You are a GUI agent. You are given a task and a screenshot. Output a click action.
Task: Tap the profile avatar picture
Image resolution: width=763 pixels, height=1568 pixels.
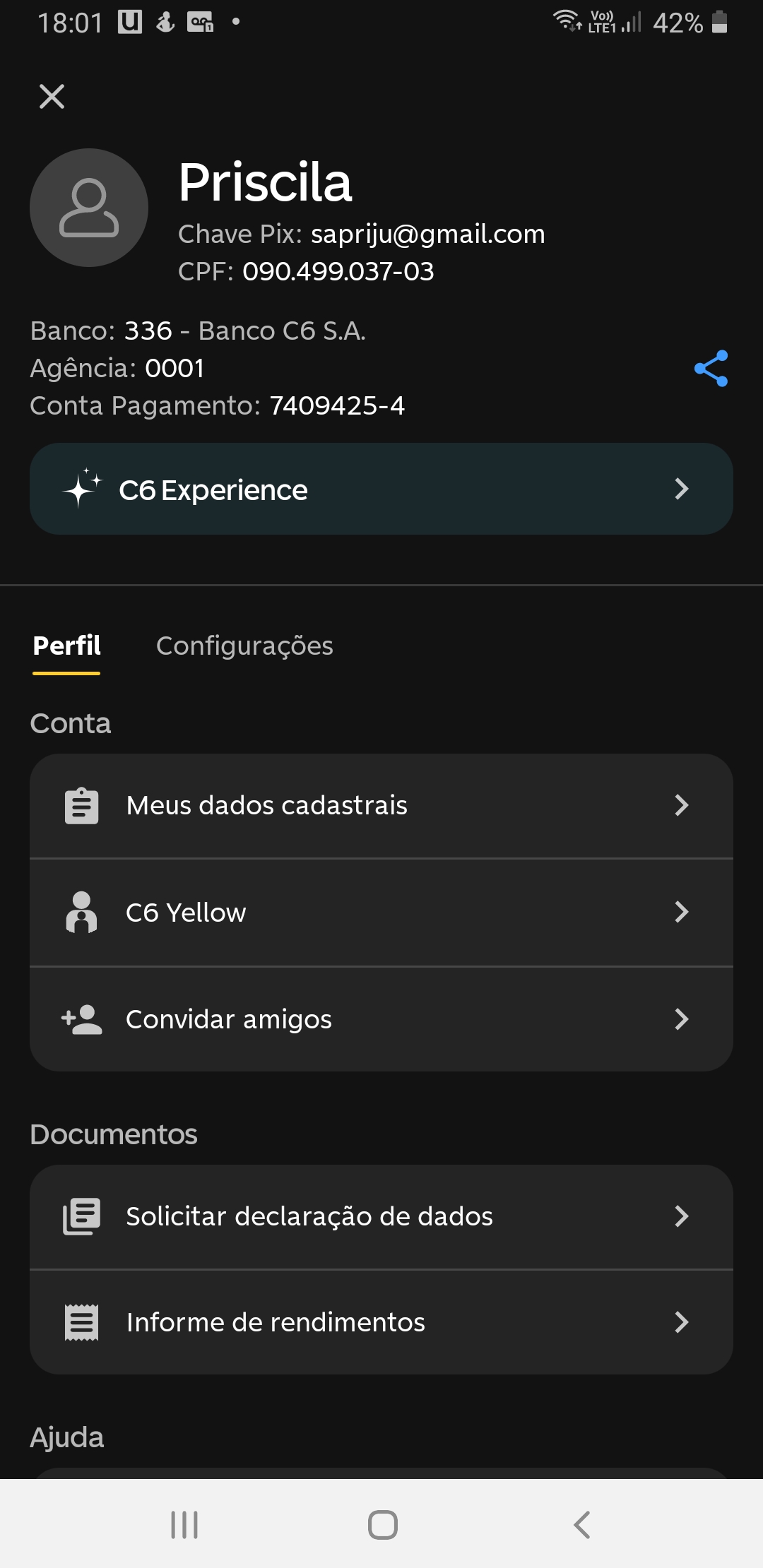point(89,208)
